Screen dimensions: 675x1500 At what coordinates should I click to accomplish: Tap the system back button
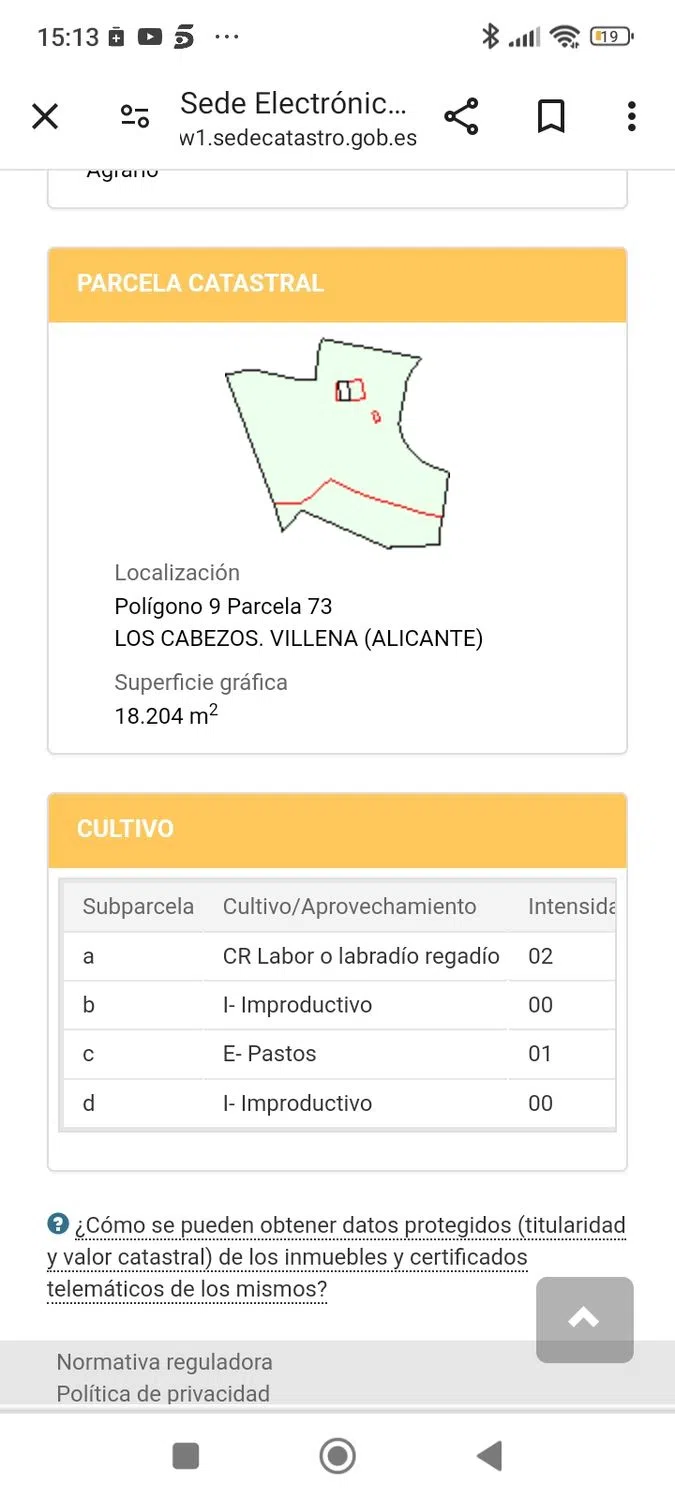[x=489, y=1456]
